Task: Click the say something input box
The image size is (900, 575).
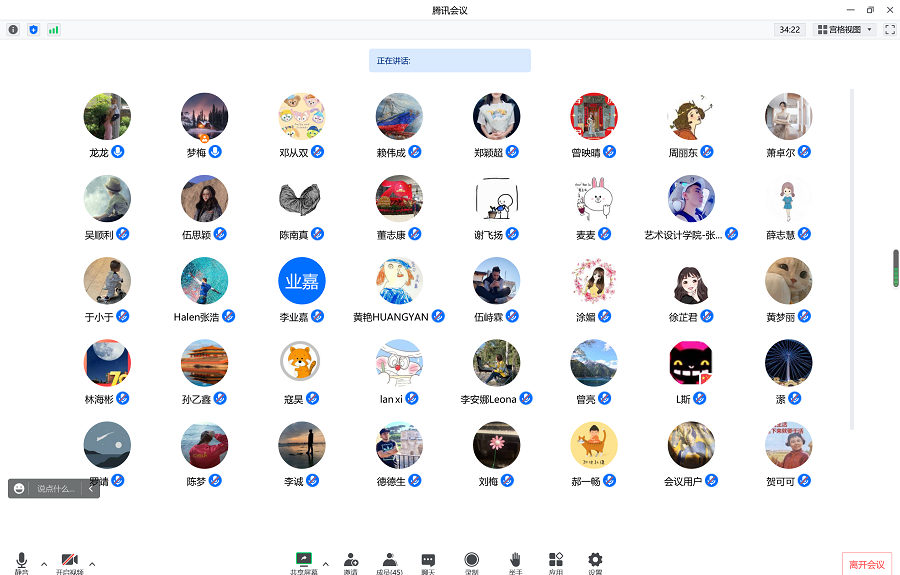Action: click(x=56, y=489)
